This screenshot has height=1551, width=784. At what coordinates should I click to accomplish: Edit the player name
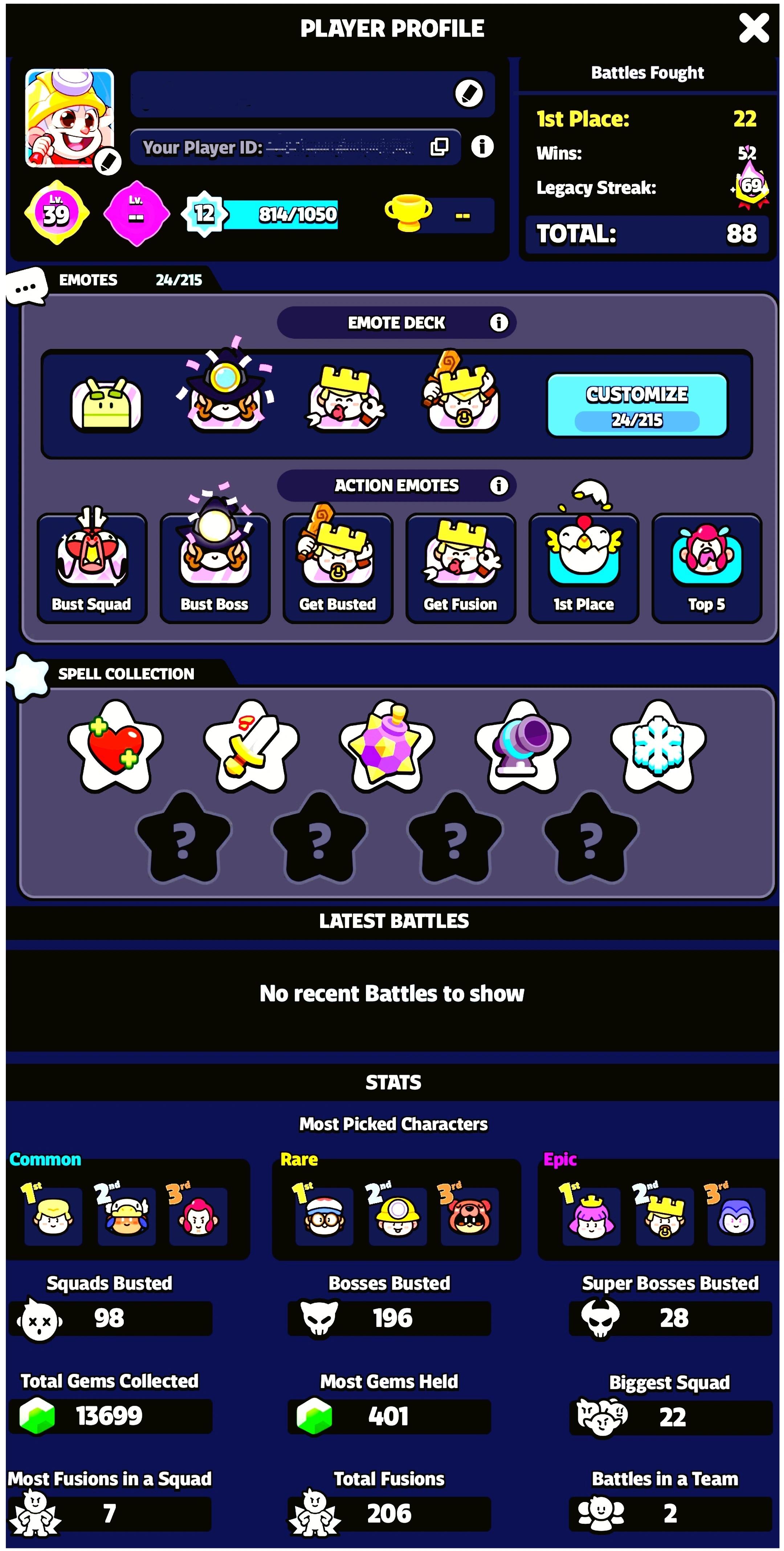click(x=469, y=94)
